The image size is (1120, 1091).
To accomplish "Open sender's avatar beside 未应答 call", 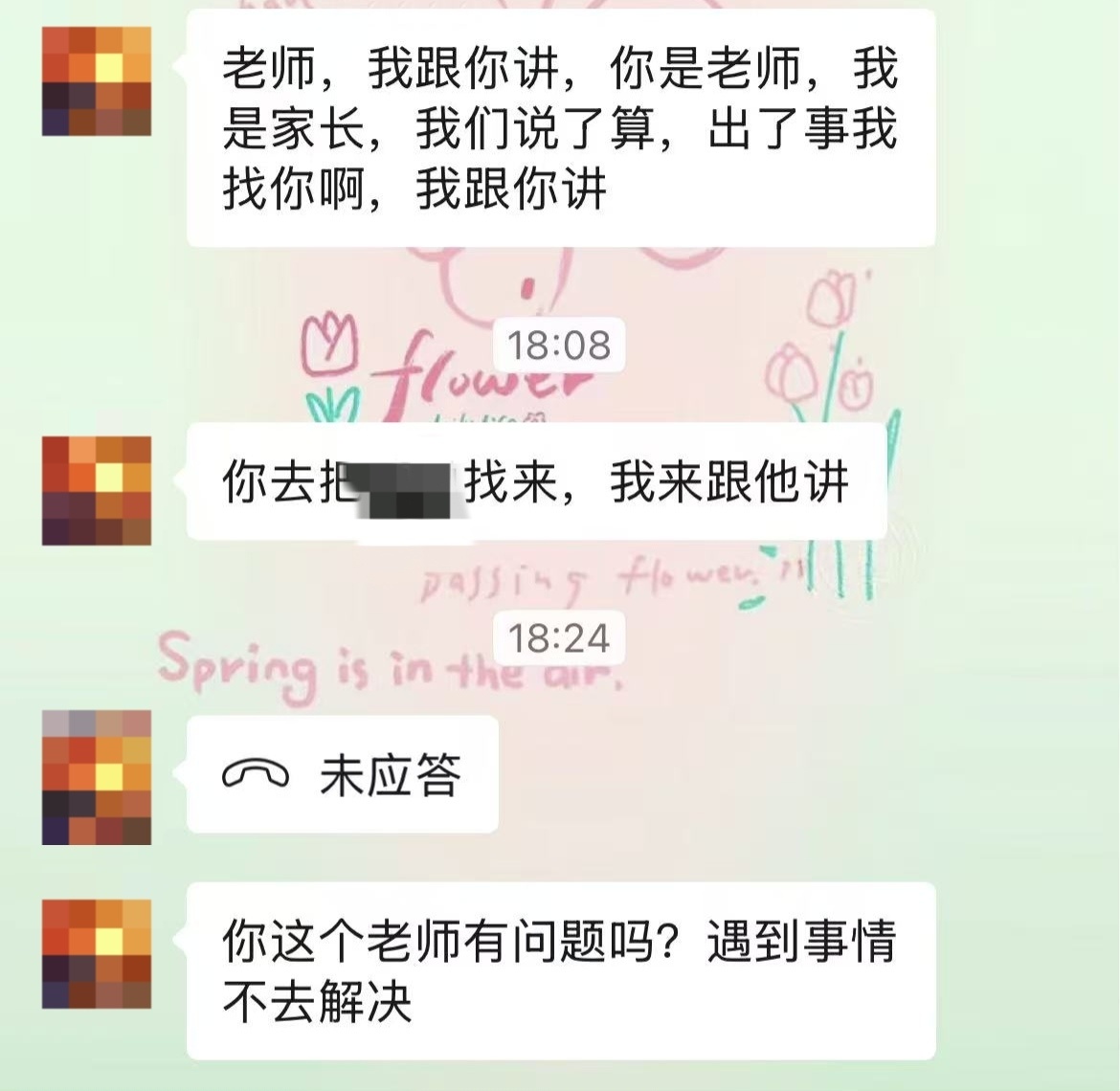I will pos(97,778).
